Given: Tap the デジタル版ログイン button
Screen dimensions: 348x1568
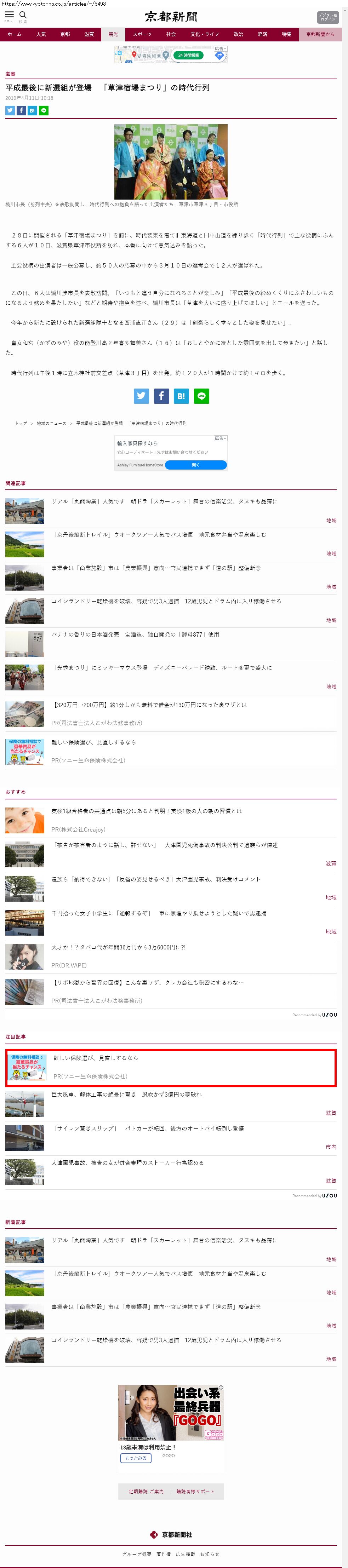Looking at the screenshot, I should 327,17.
